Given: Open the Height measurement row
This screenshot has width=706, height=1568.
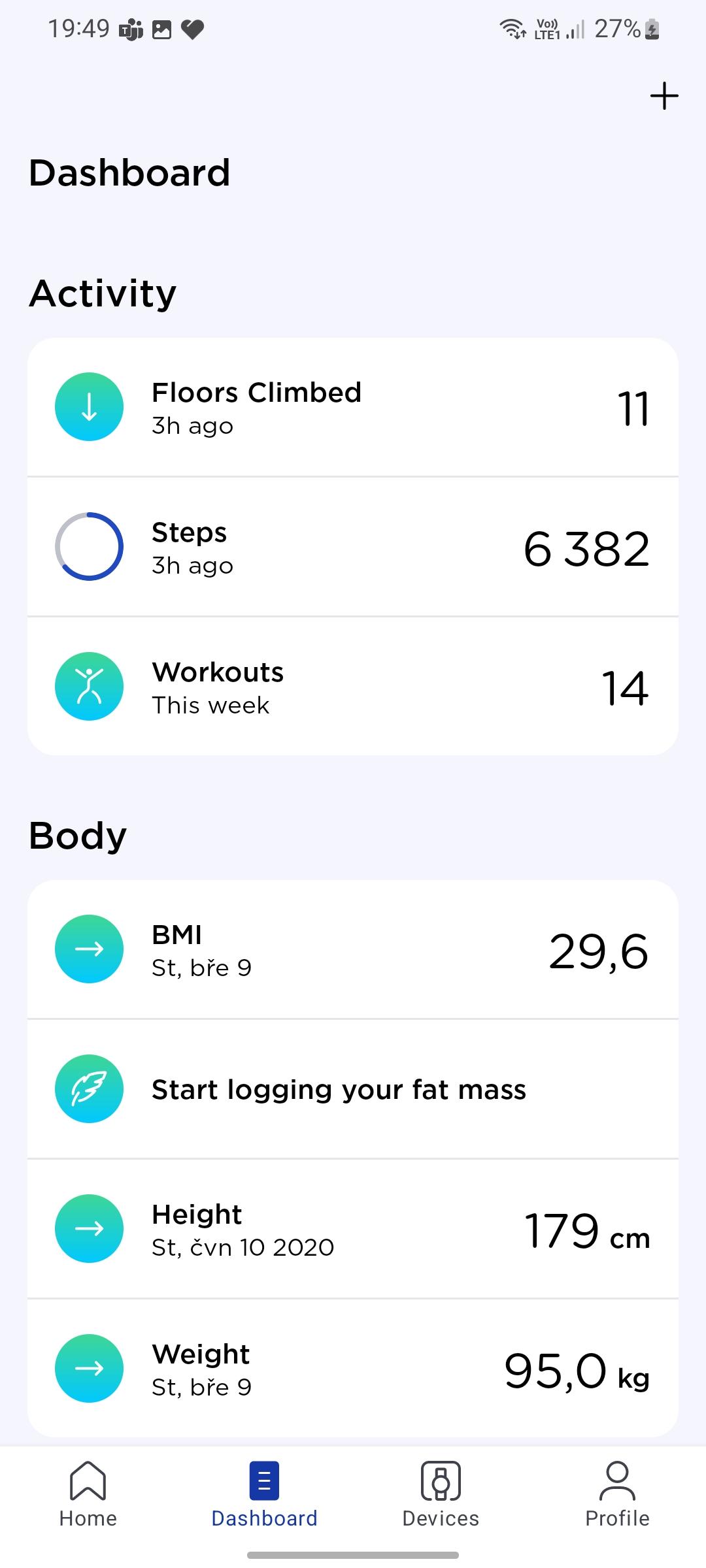Looking at the screenshot, I should coord(353,1229).
